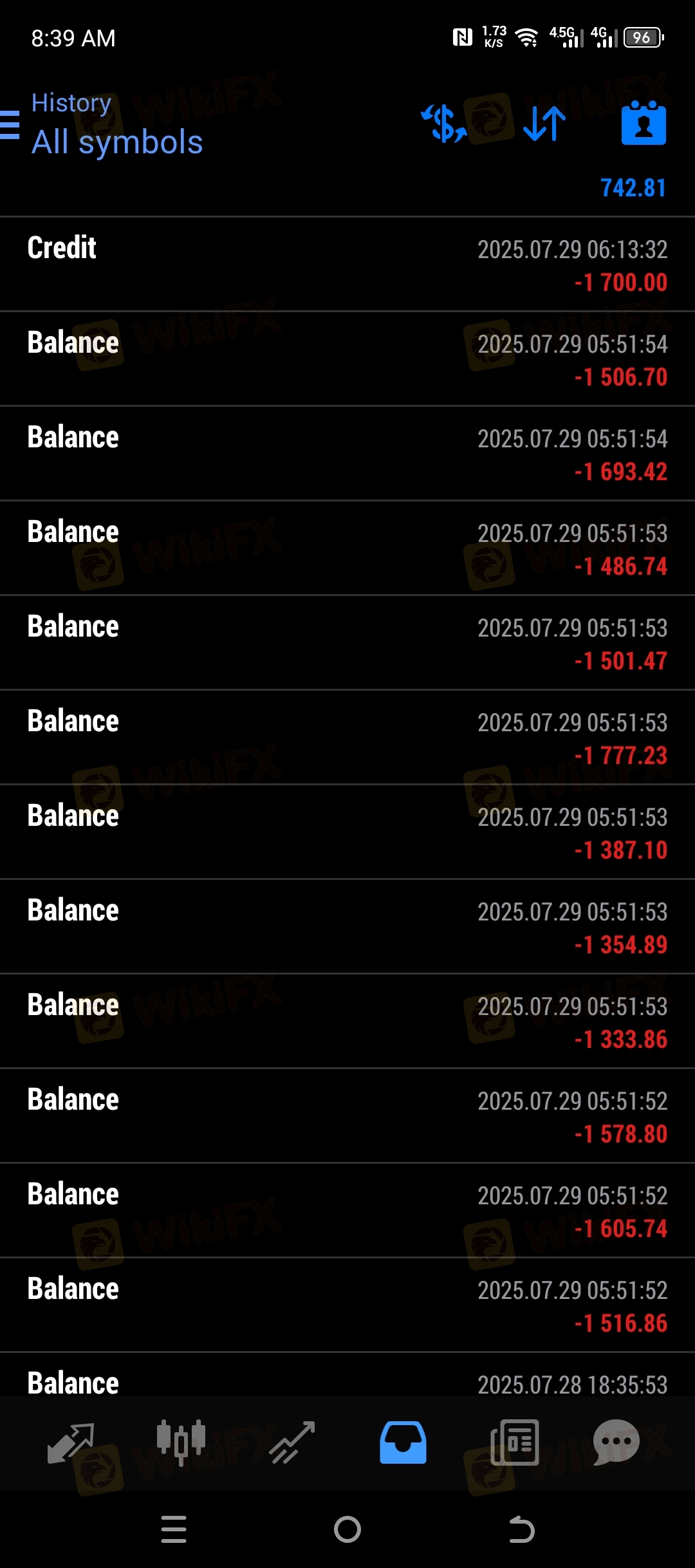Open the History inbox tab
The height and width of the screenshot is (1568, 695).
[403, 1442]
